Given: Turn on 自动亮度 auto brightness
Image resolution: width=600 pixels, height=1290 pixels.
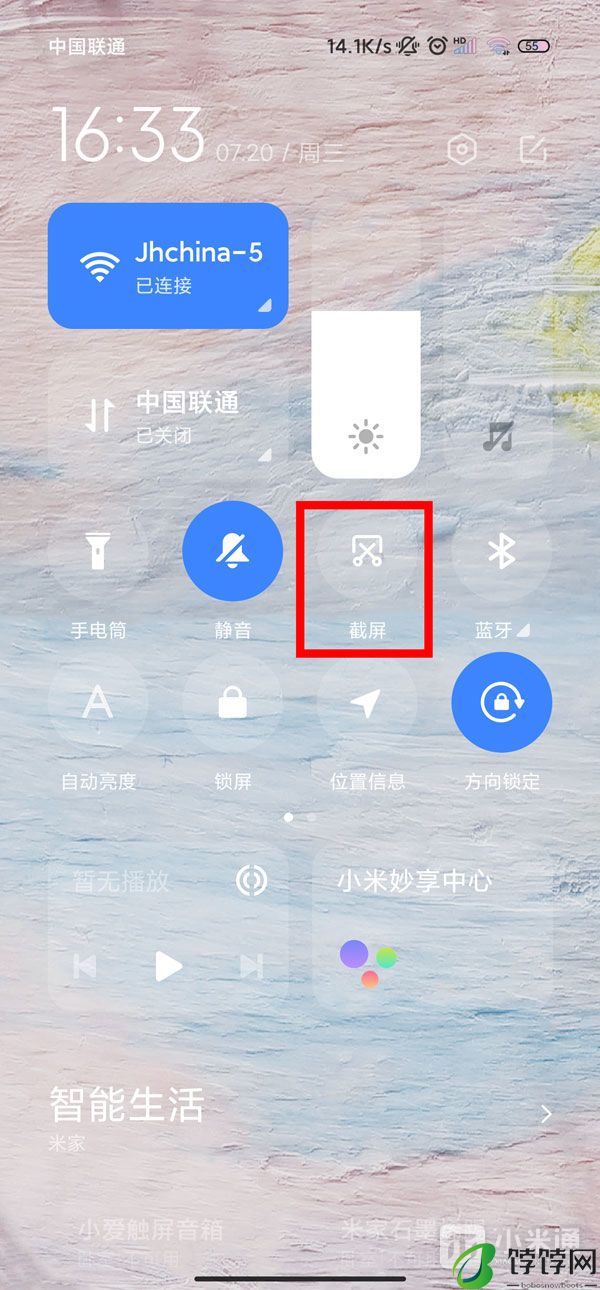Looking at the screenshot, I should [98, 703].
